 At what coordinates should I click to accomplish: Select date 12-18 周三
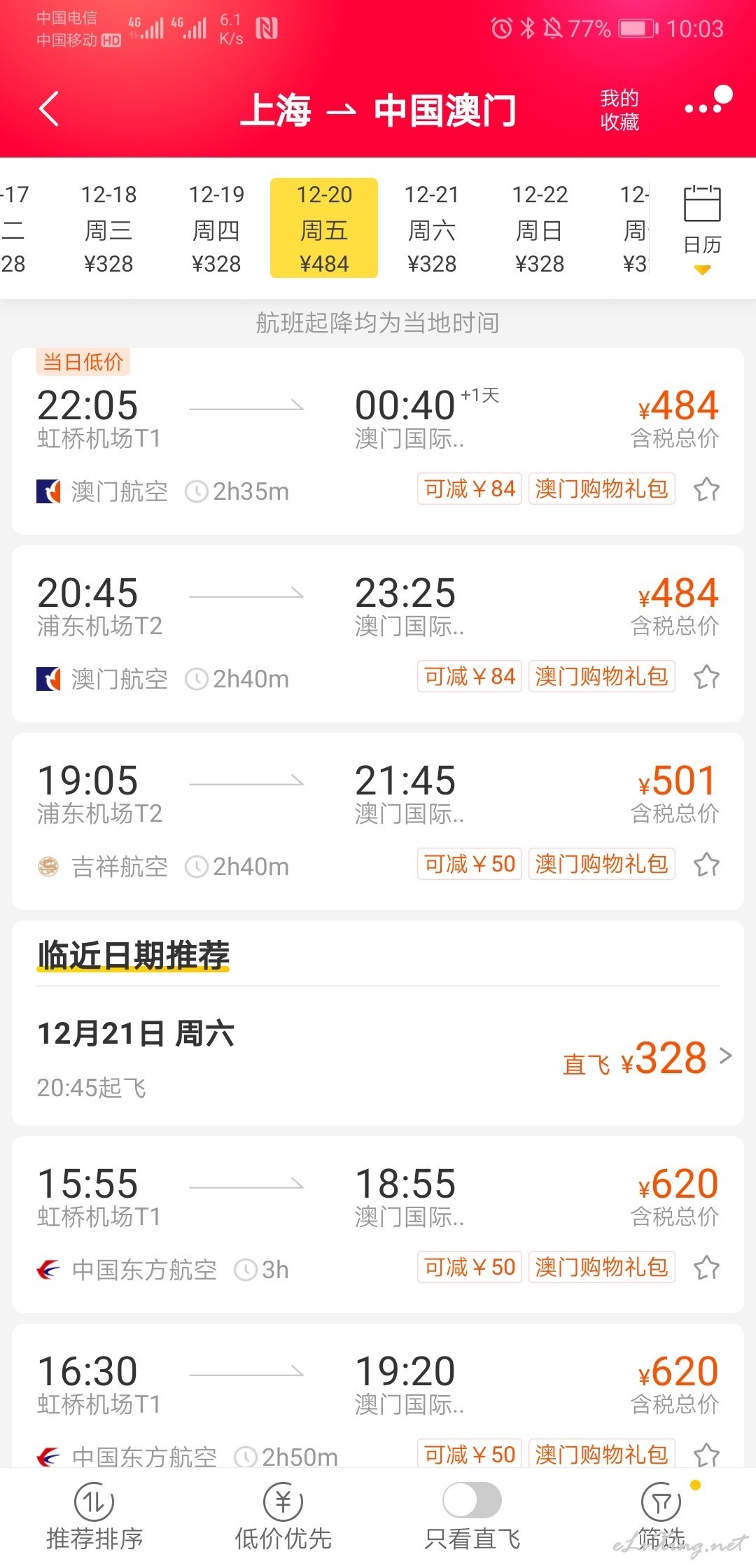tap(108, 228)
